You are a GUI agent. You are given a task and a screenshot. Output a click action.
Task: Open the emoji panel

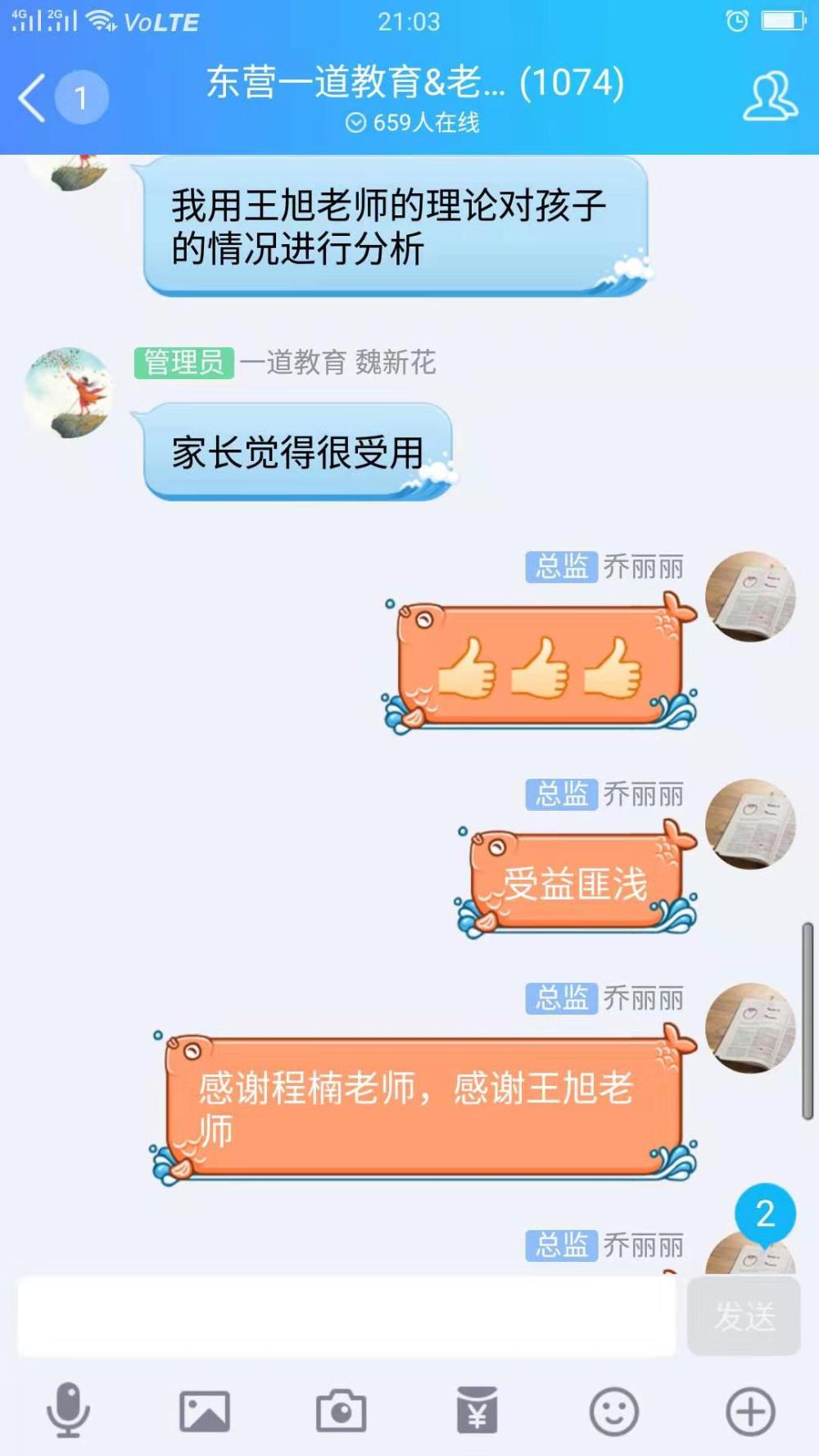click(x=613, y=1411)
